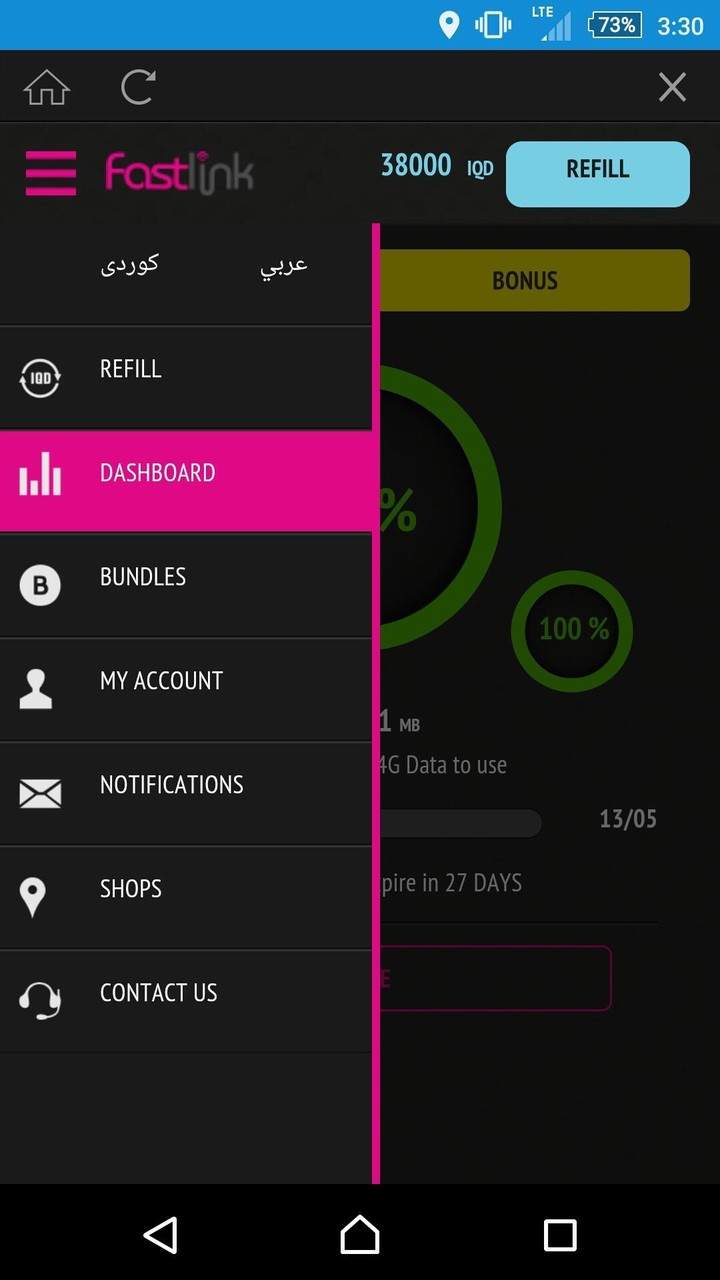This screenshot has height=1280, width=720.
Task: Go back with the system back button
Action: [161, 1234]
